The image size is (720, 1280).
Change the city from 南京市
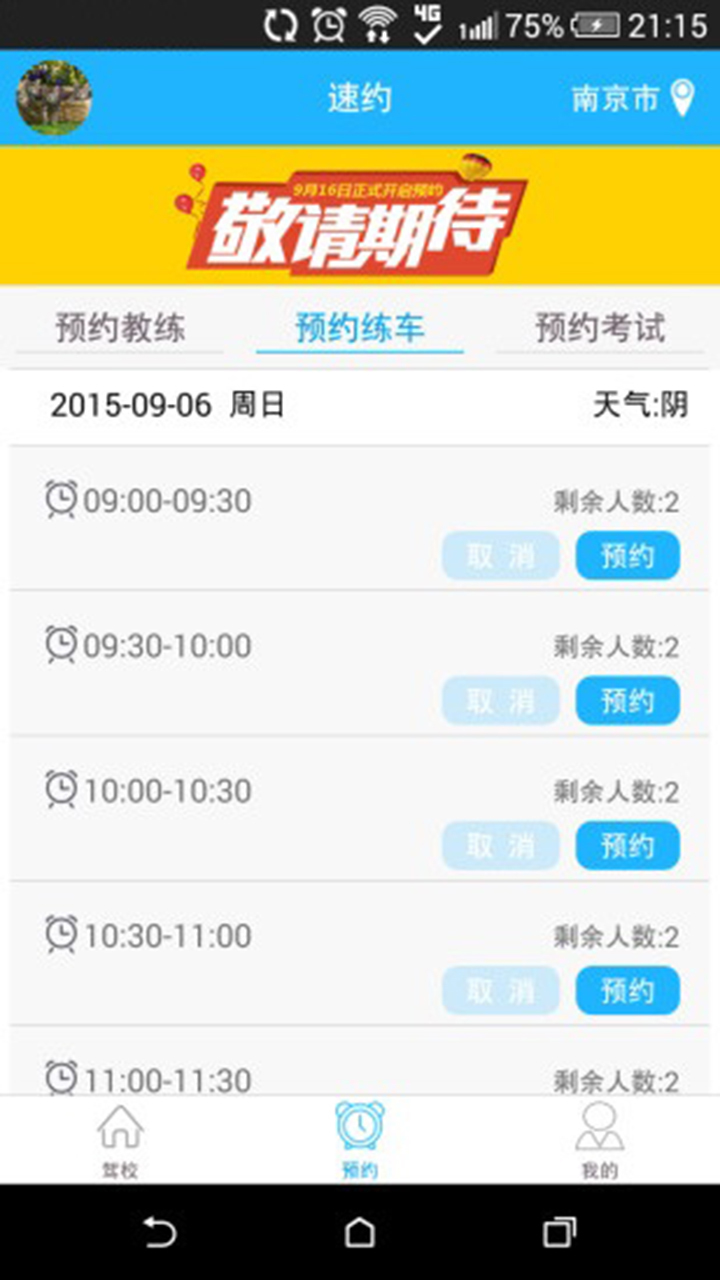click(x=632, y=98)
